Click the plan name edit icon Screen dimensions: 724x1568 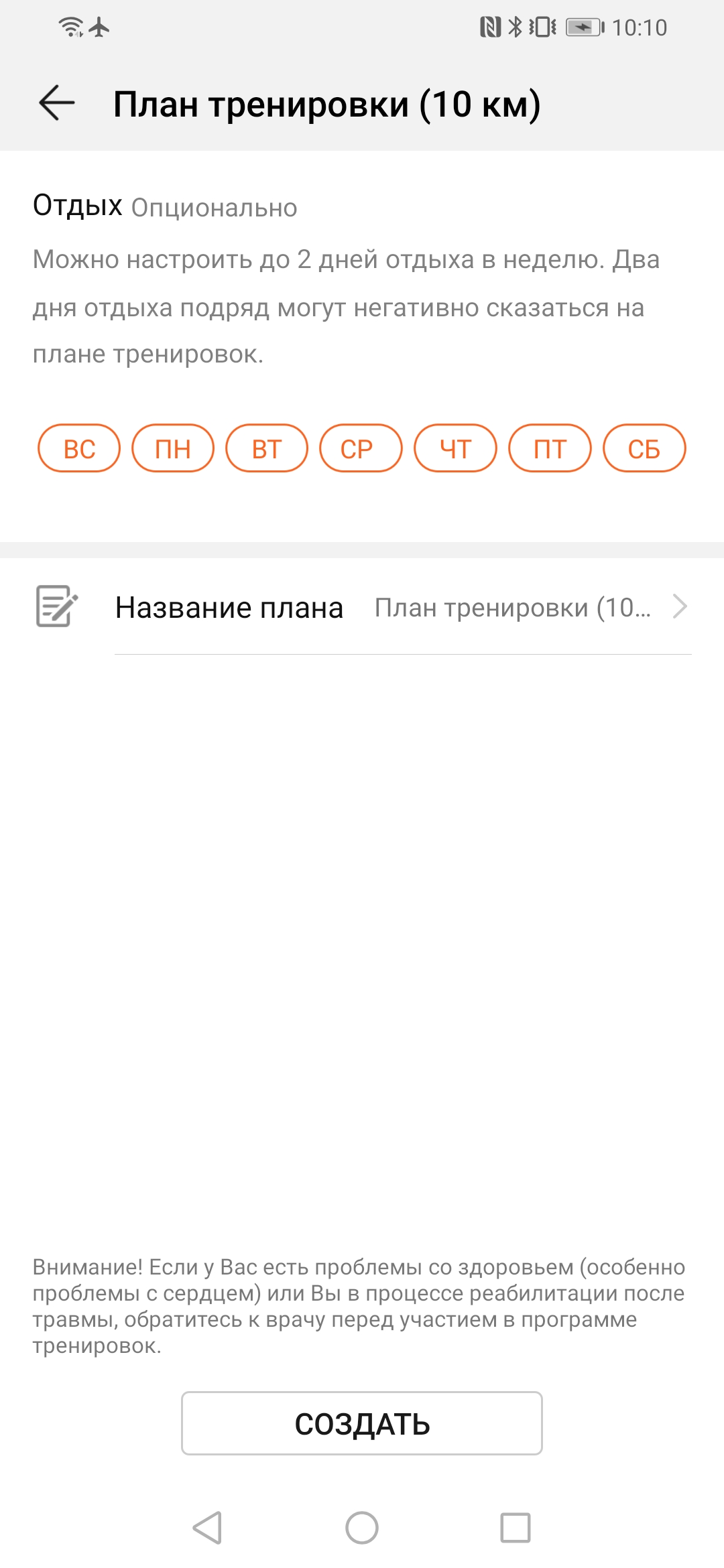pyautogui.click(x=57, y=607)
